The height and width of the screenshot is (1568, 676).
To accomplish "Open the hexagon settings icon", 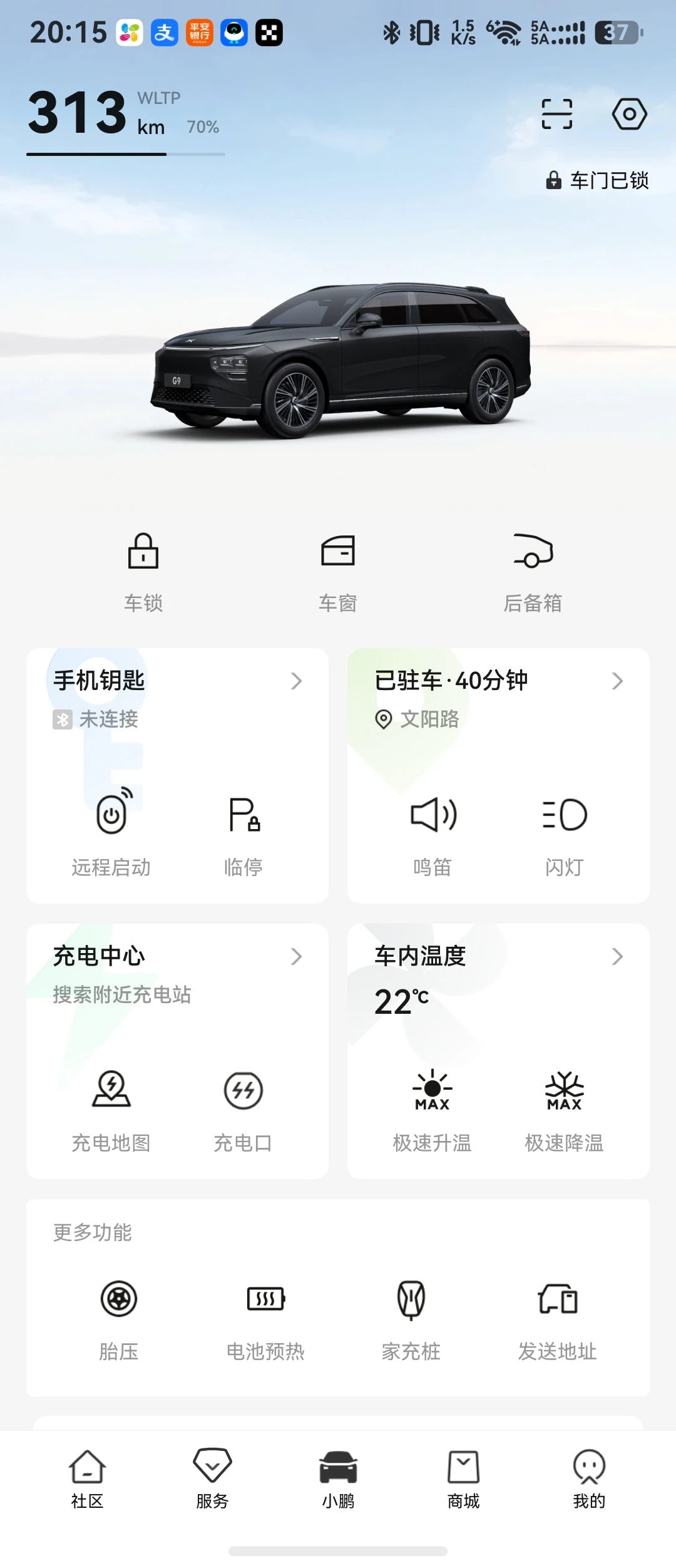I will point(628,114).
